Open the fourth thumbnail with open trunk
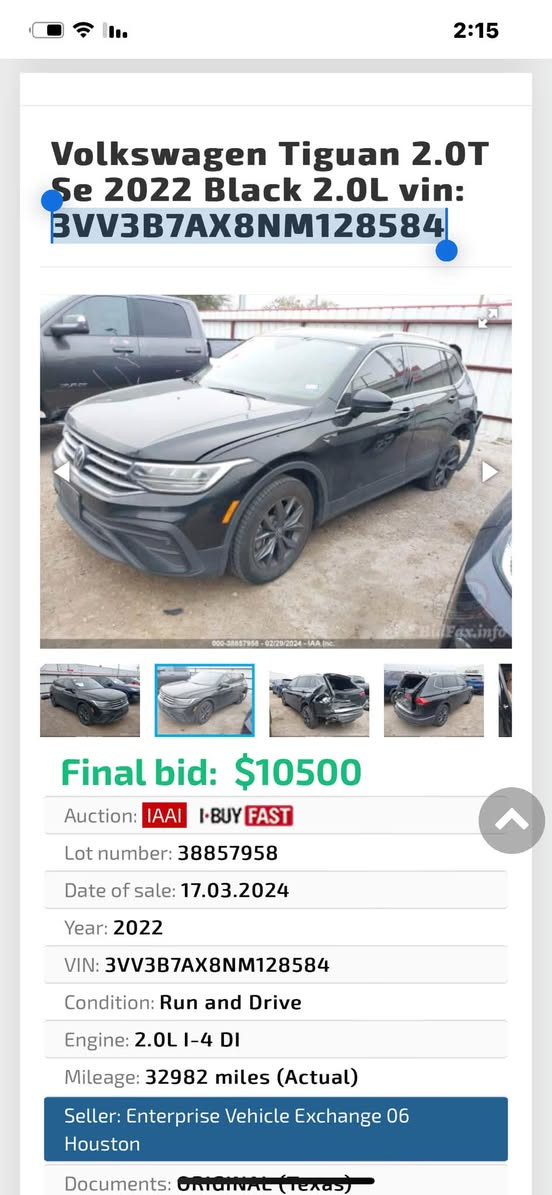 [x=433, y=700]
